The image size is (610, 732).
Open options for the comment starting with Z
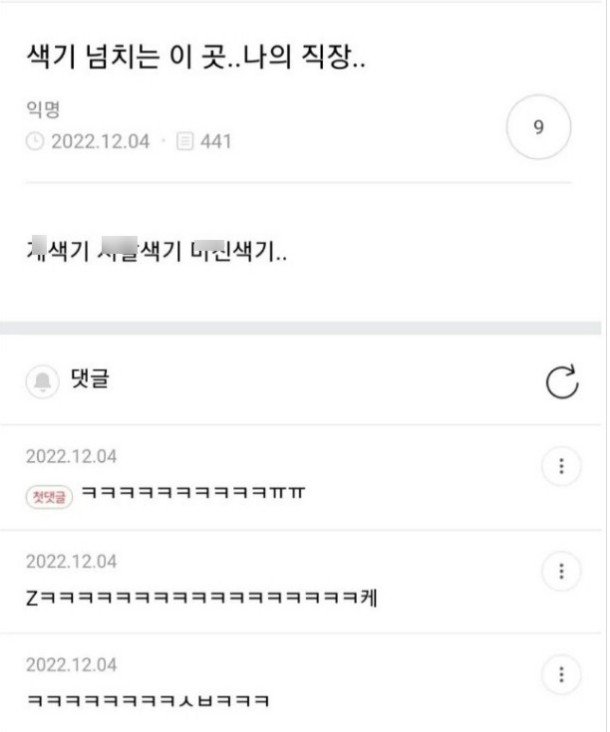tap(561, 571)
